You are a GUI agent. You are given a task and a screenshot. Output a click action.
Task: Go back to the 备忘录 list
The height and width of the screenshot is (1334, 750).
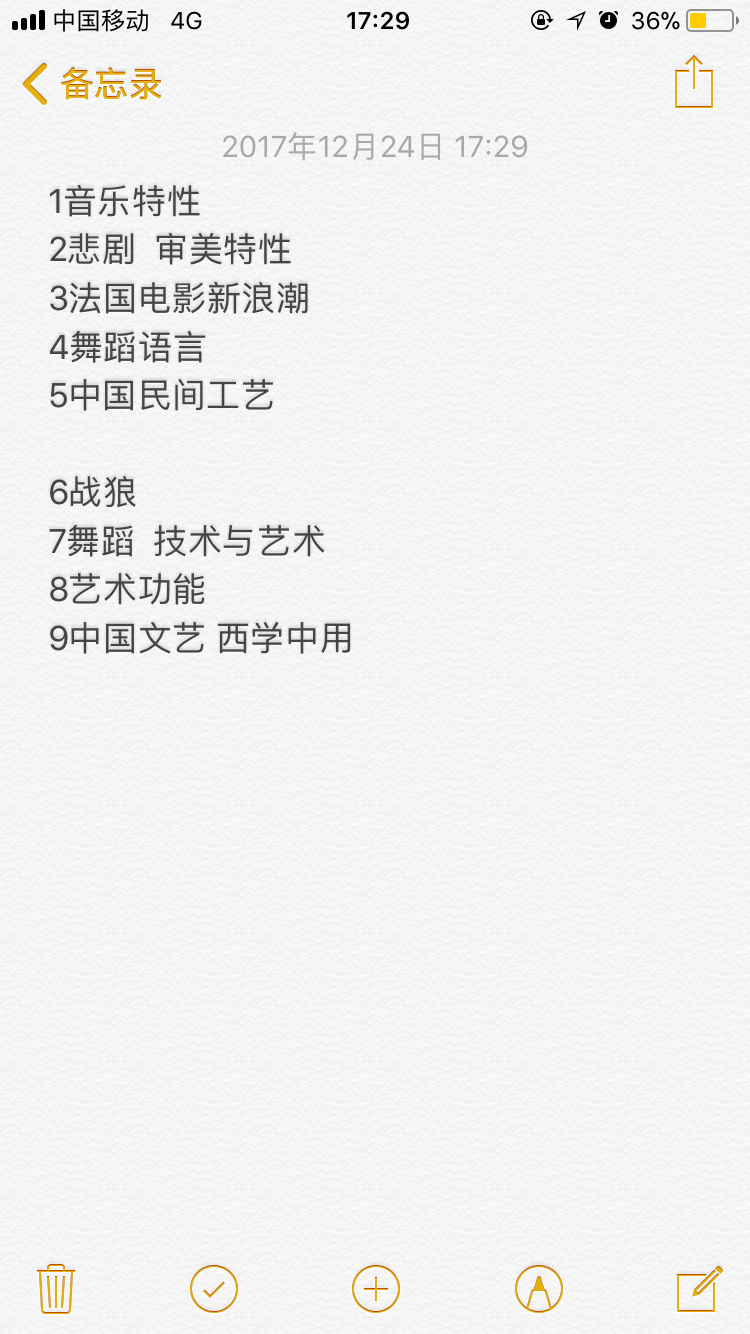(92, 84)
